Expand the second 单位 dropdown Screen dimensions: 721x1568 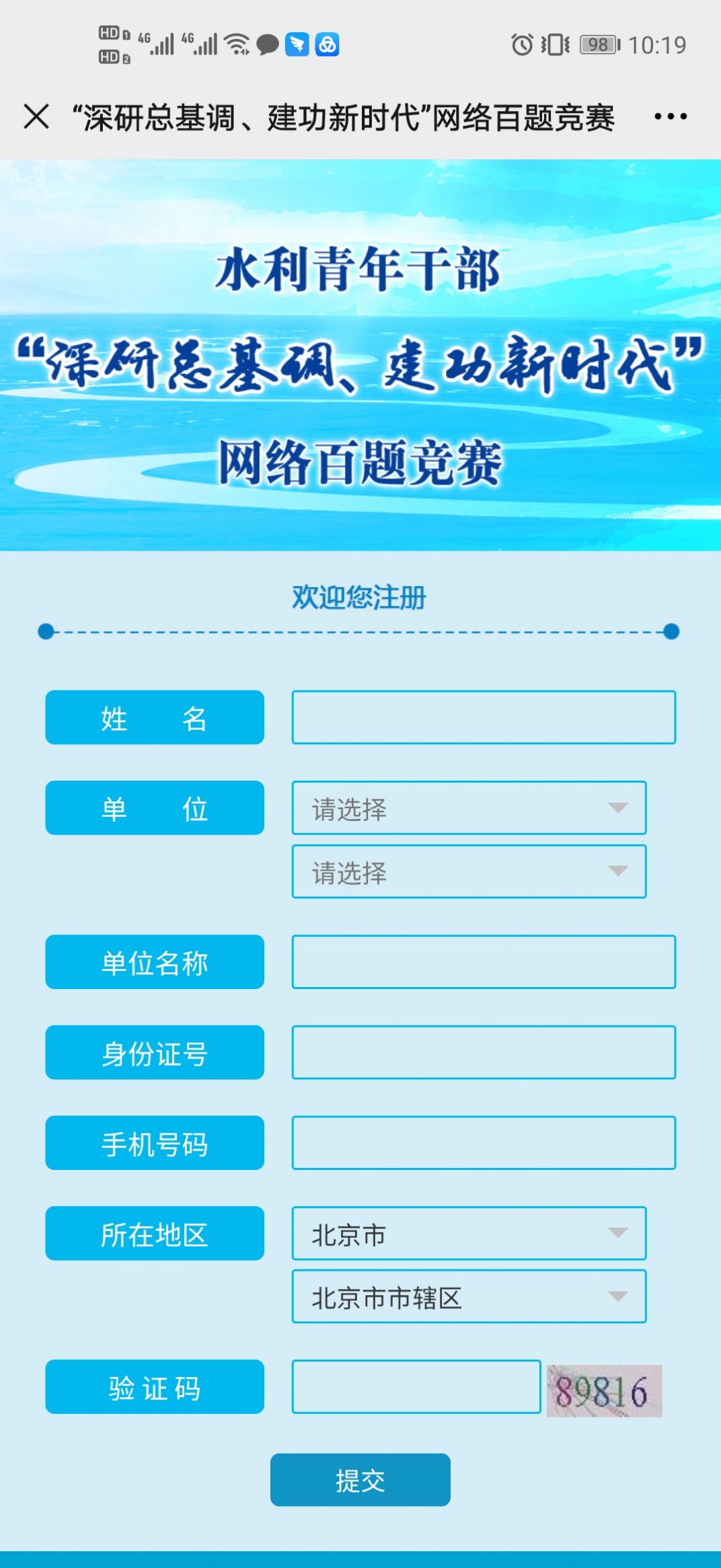469,872
